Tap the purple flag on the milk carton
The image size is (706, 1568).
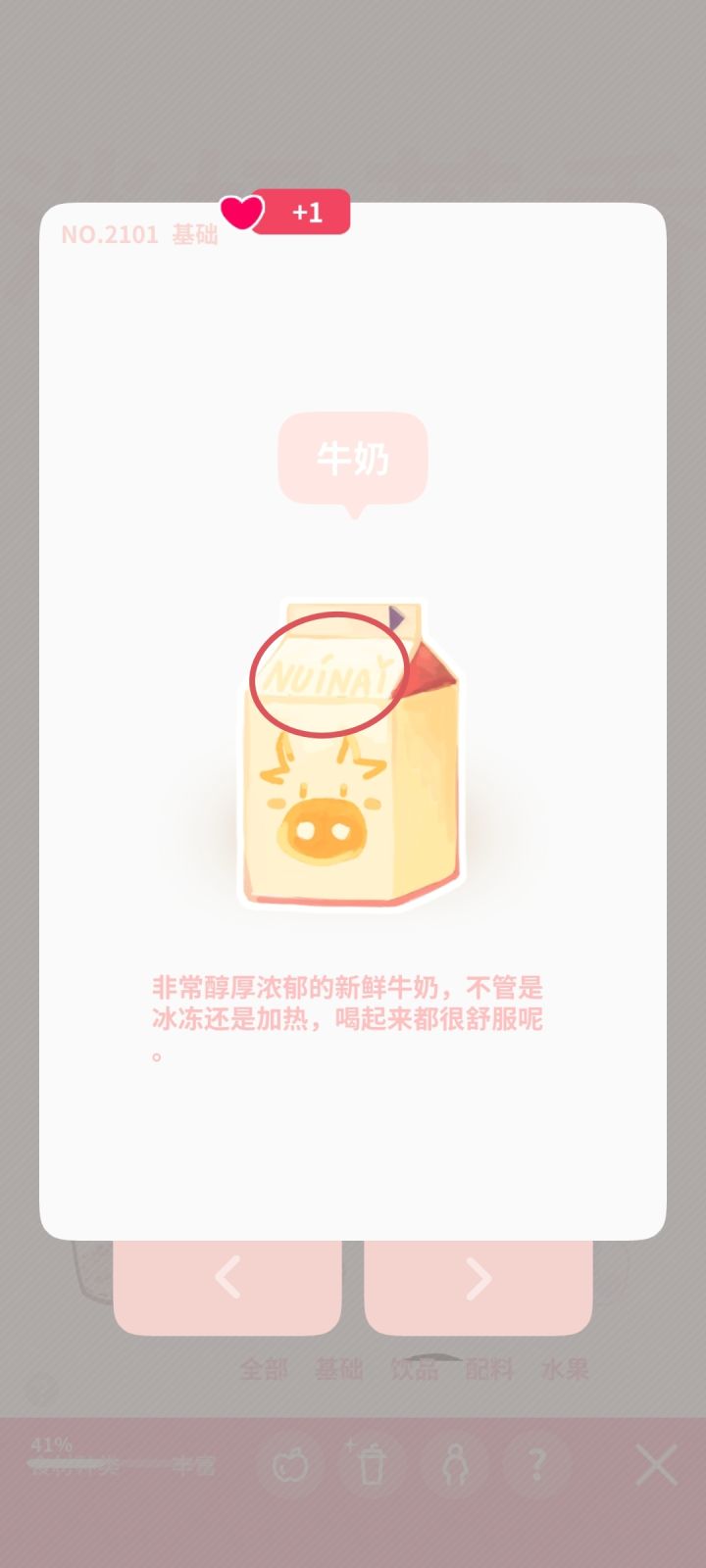(x=396, y=617)
